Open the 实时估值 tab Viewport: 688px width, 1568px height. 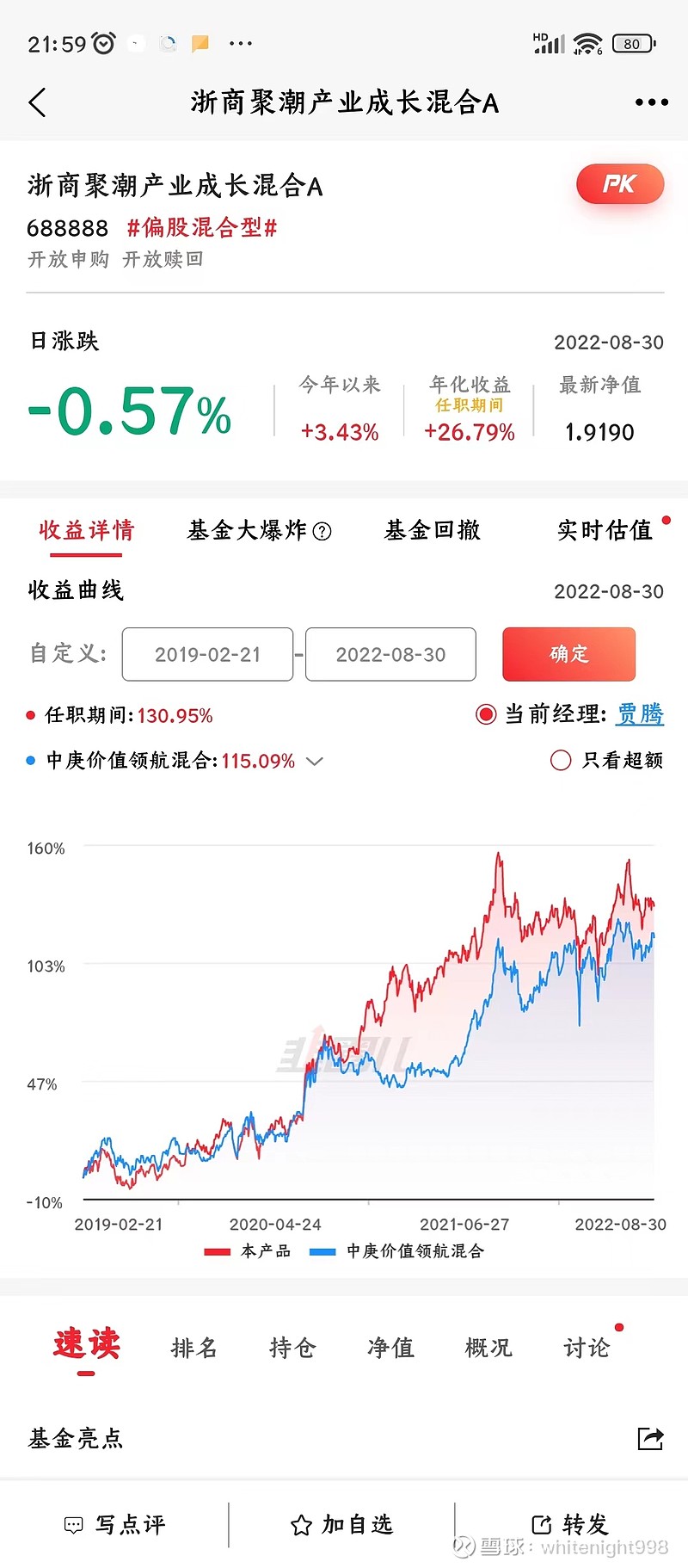point(605,530)
